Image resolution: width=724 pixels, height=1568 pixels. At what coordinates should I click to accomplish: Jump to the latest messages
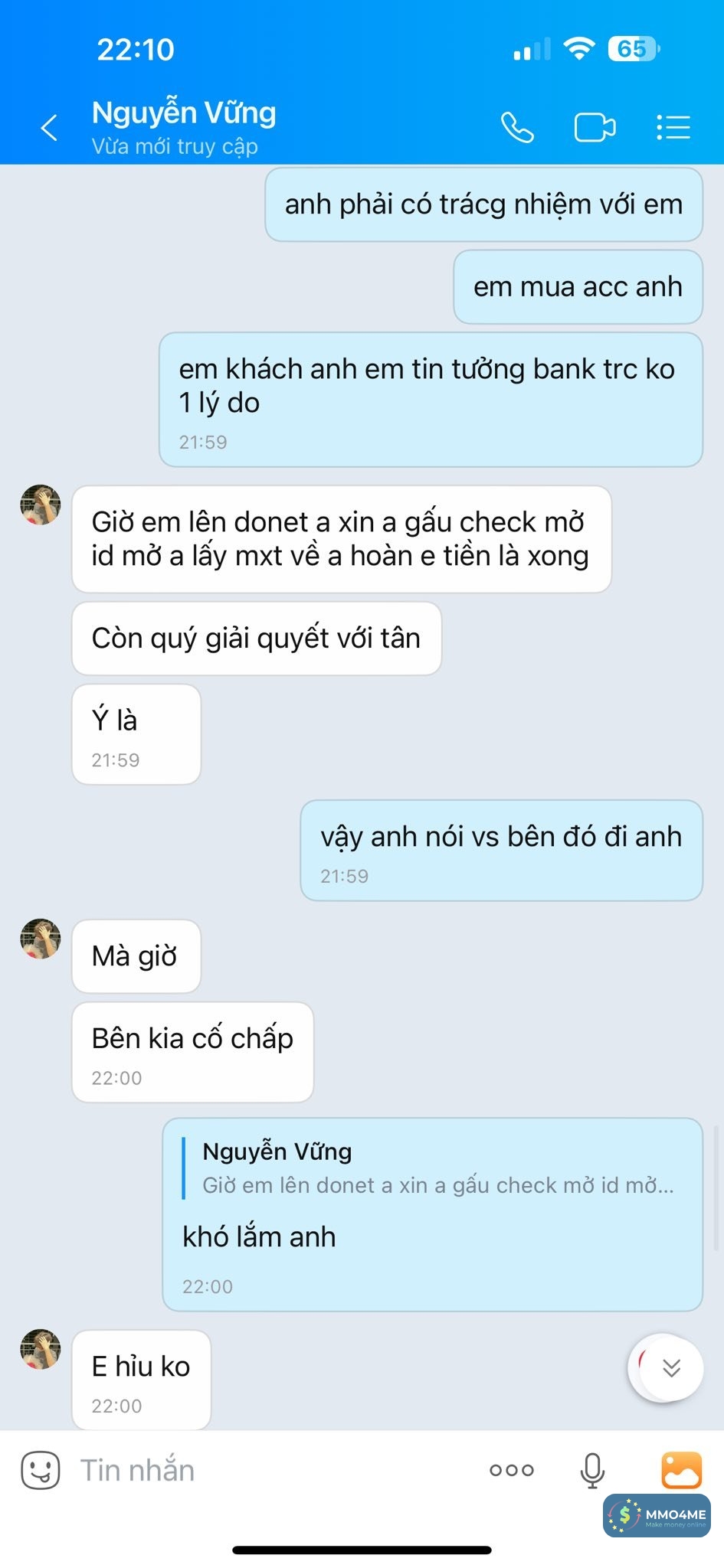pyautogui.click(x=670, y=1367)
